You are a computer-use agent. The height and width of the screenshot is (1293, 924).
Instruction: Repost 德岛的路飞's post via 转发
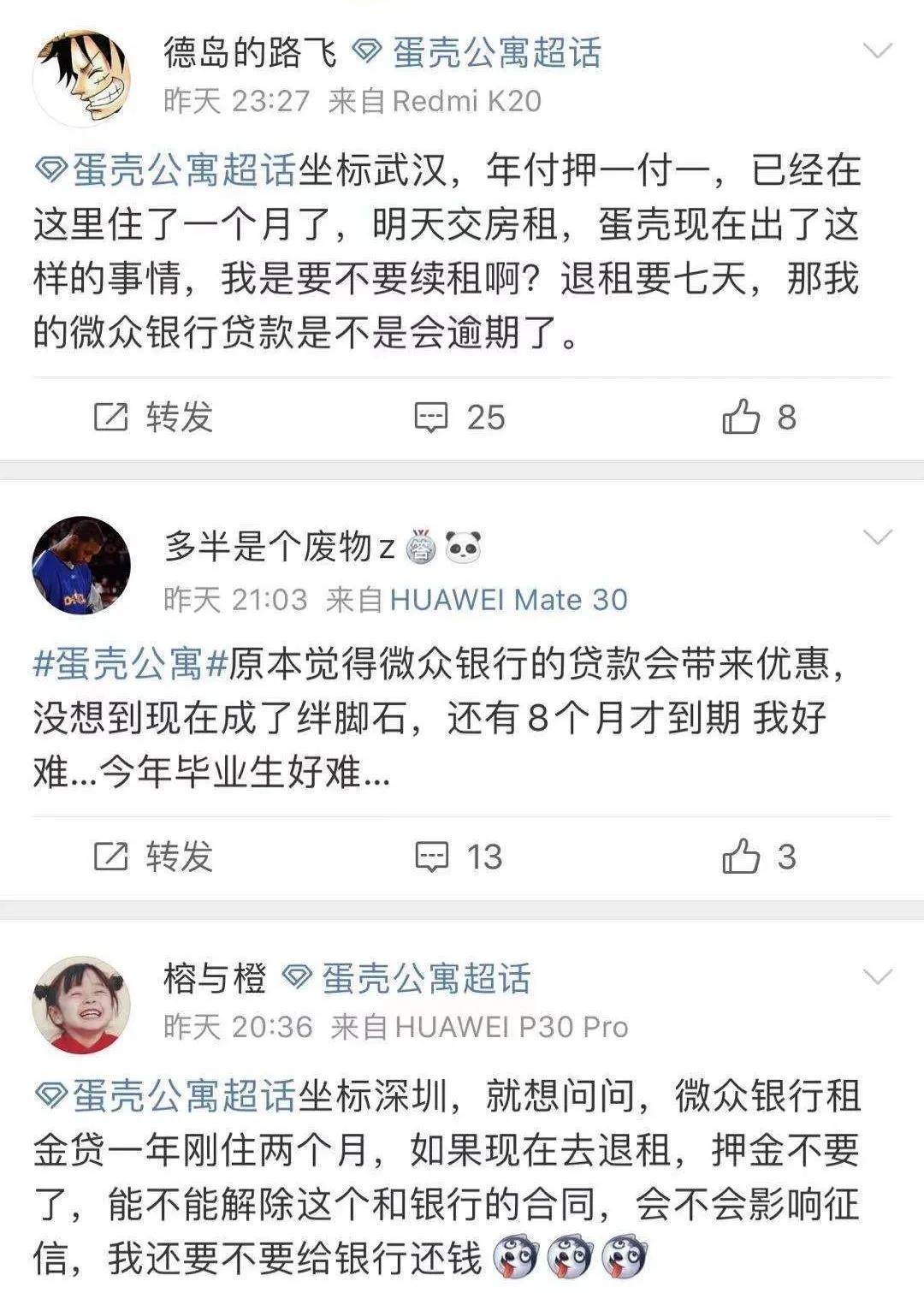pyautogui.click(x=154, y=418)
